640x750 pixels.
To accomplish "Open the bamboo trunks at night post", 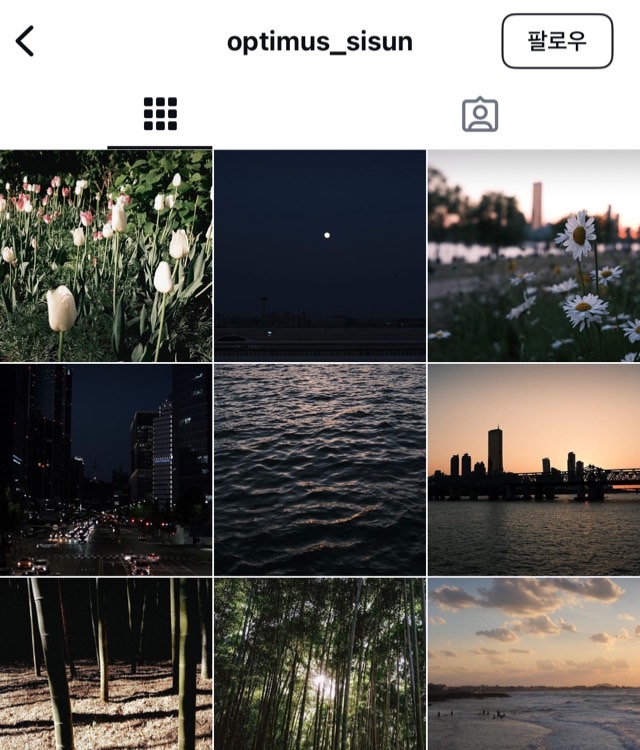I will pyautogui.click(x=106, y=664).
